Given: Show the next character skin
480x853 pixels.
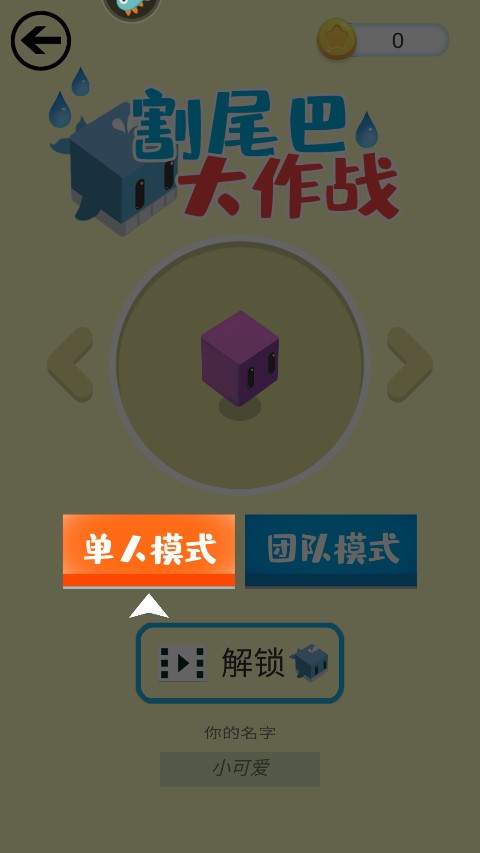Looking at the screenshot, I should 410,364.
